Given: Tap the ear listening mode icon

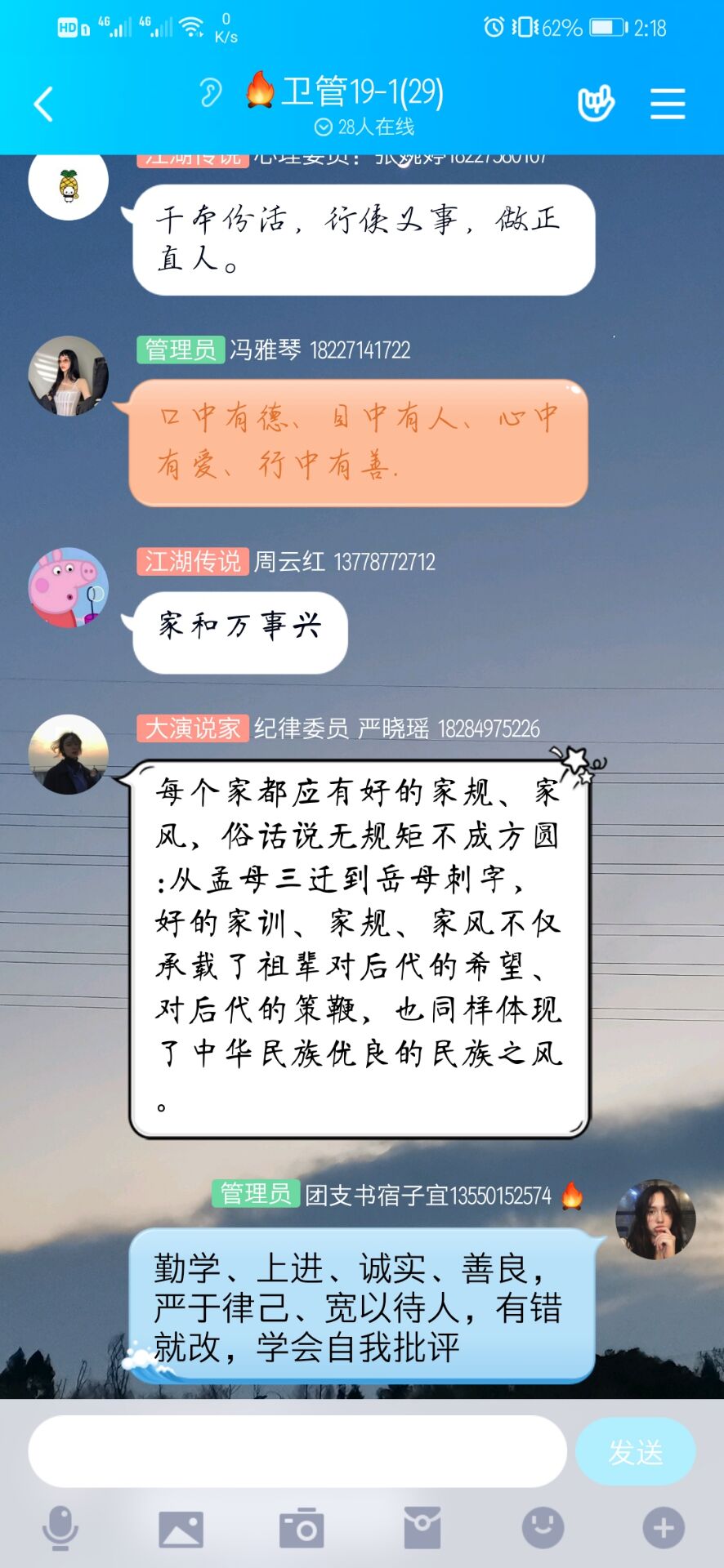Looking at the screenshot, I should tap(210, 92).
